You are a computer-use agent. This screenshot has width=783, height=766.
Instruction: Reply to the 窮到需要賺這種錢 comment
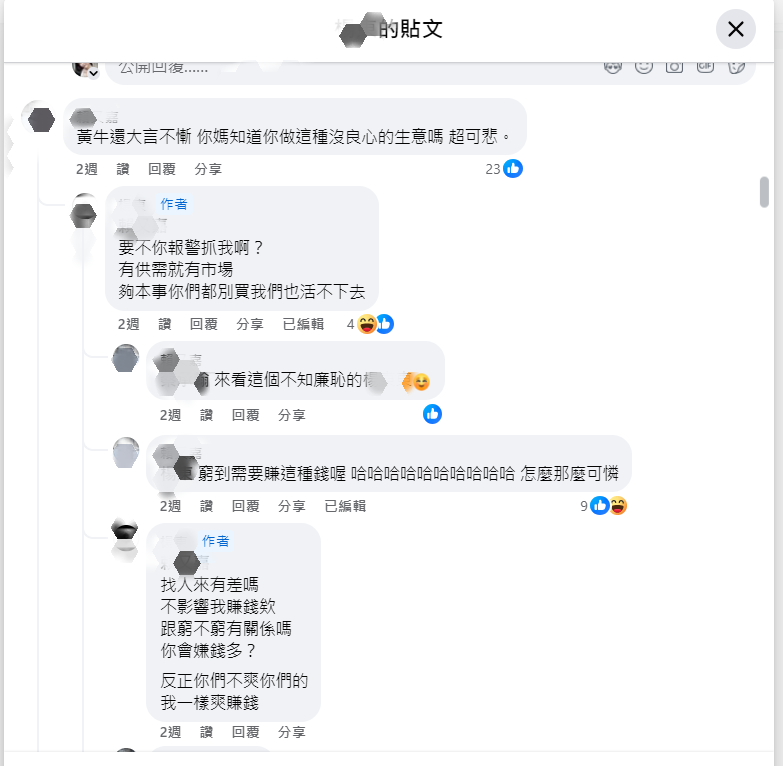[x=246, y=506]
